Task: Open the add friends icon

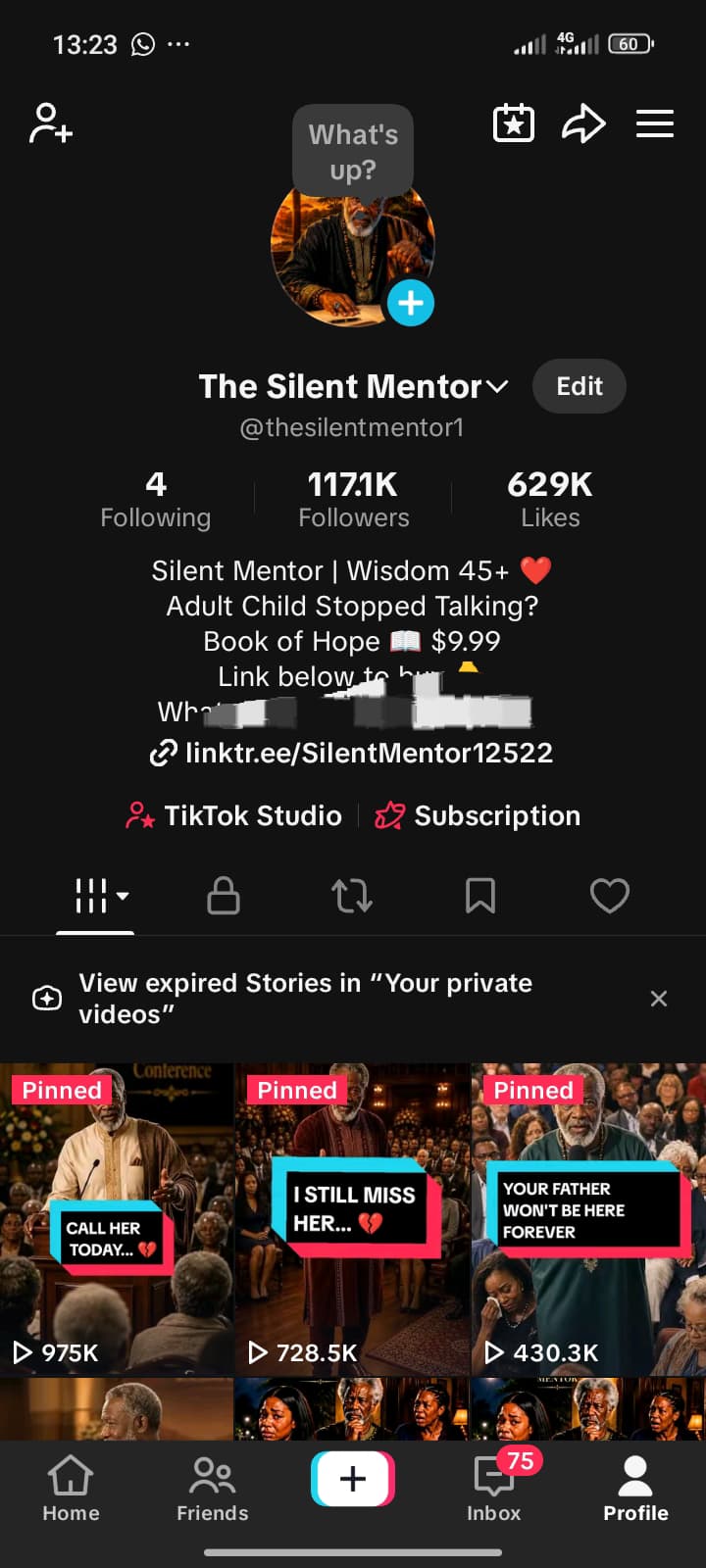Action: point(51,124)
